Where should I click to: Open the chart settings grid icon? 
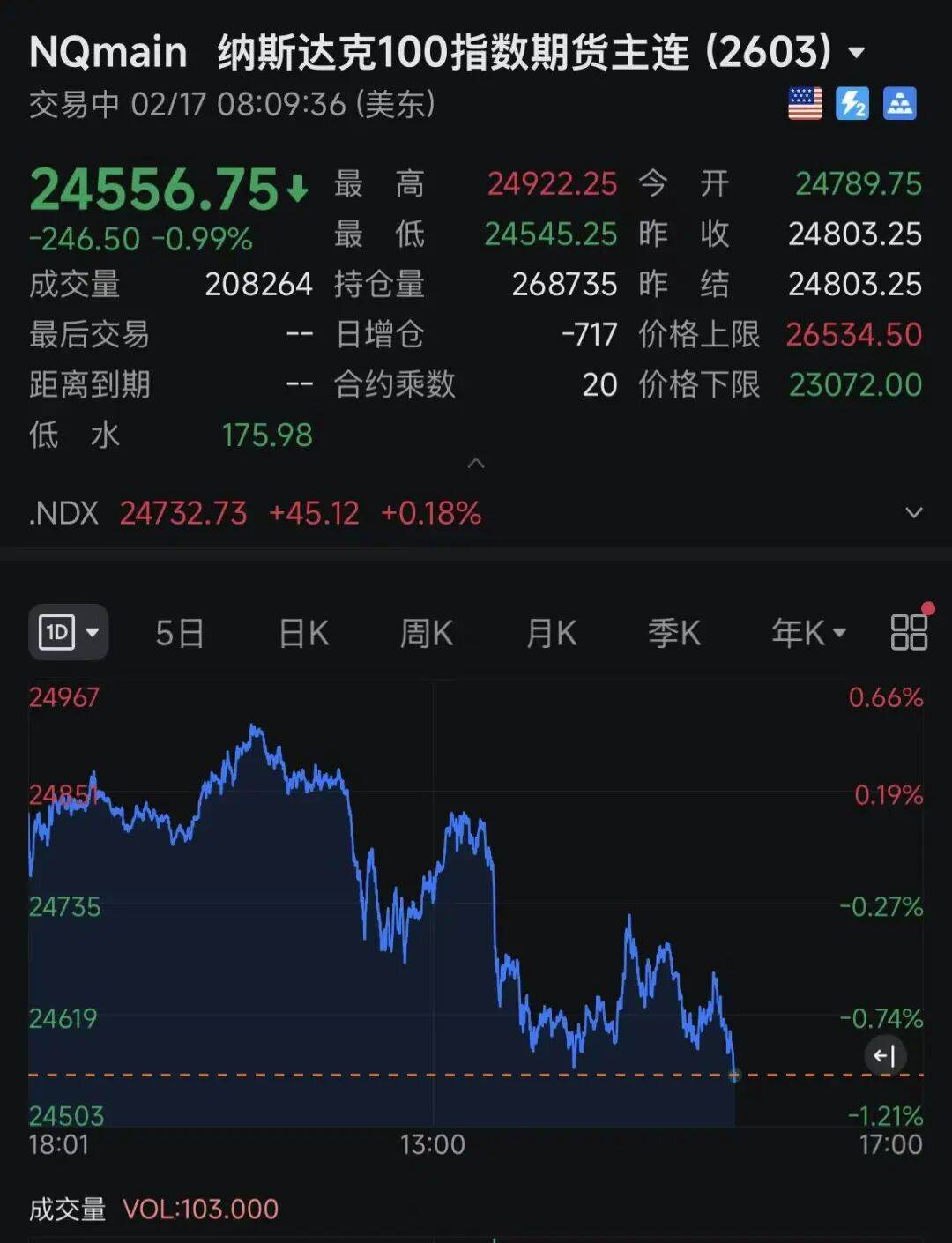909,632
